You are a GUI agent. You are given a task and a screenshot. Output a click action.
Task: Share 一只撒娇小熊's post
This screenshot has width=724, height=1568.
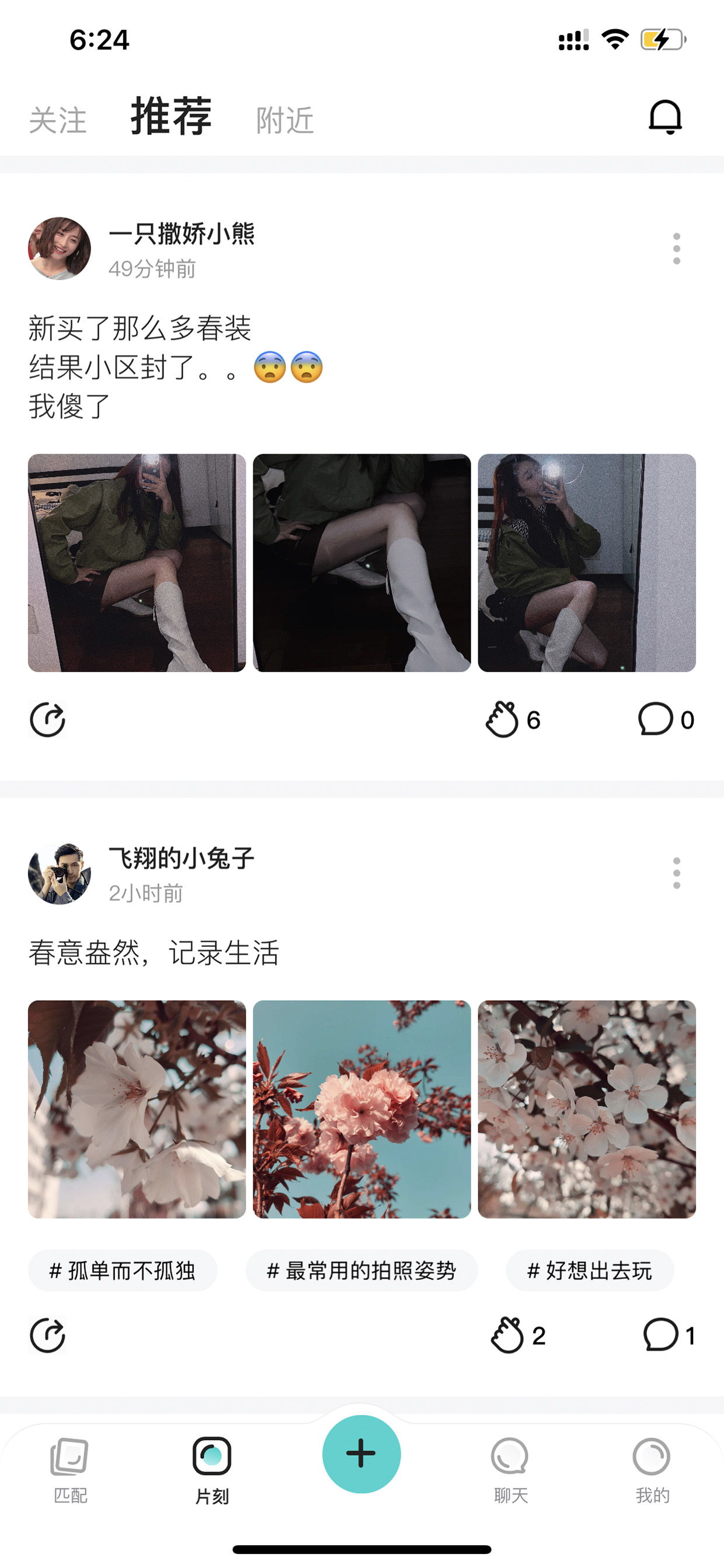coord(47,720)
